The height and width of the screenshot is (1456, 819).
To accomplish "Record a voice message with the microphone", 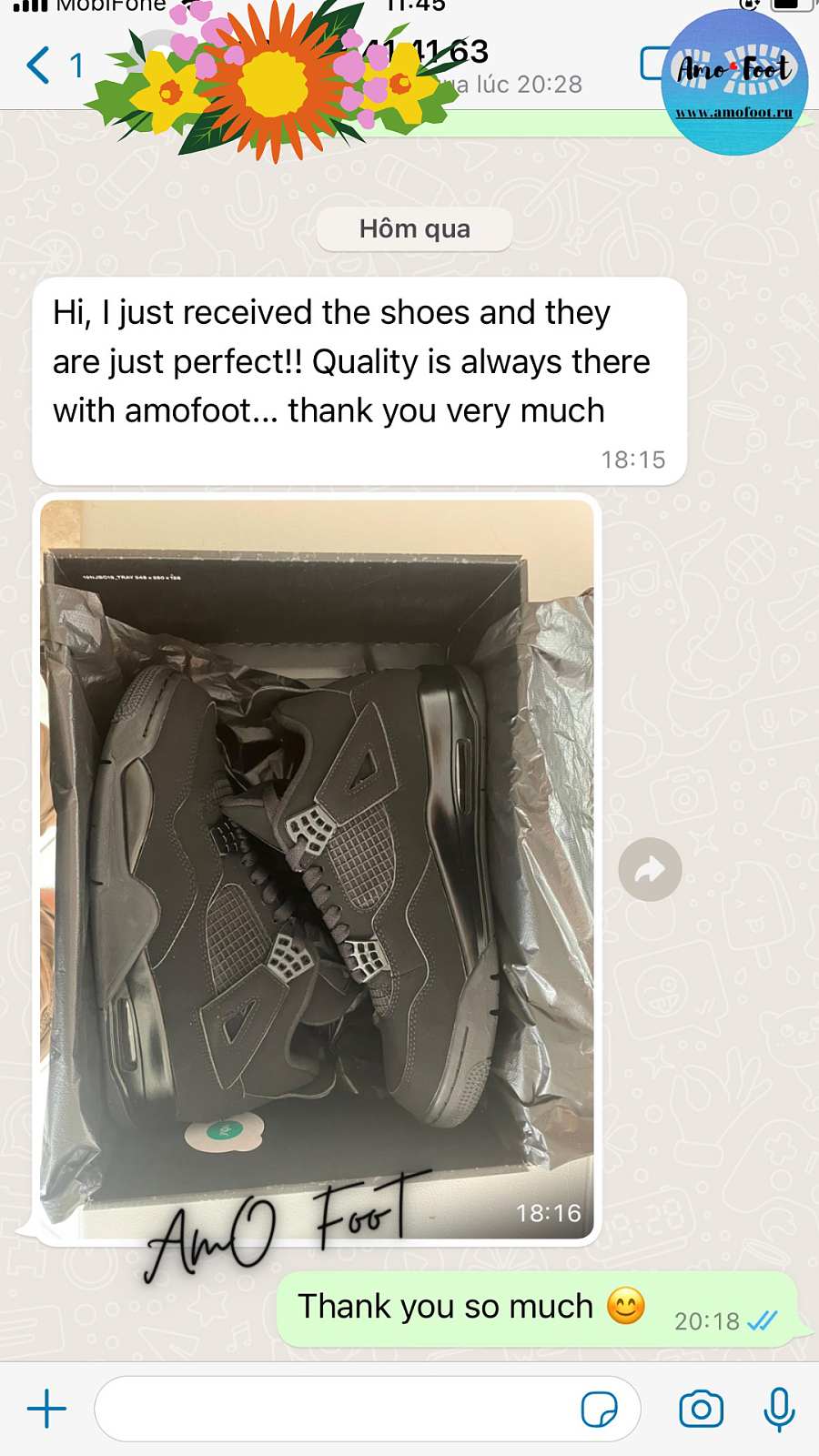I will pyautogui.click(x=779, y=1410).
